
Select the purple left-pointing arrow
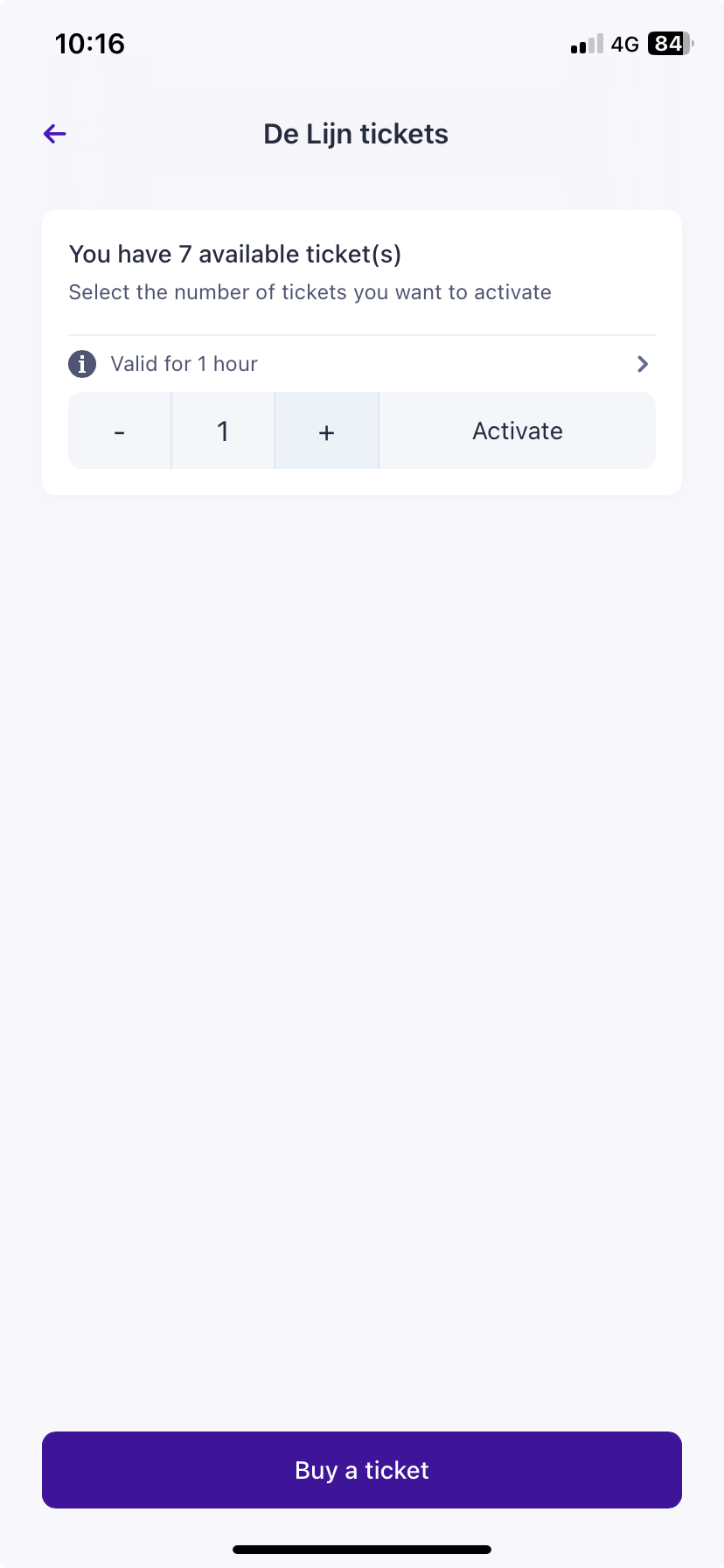coord(54,133)
